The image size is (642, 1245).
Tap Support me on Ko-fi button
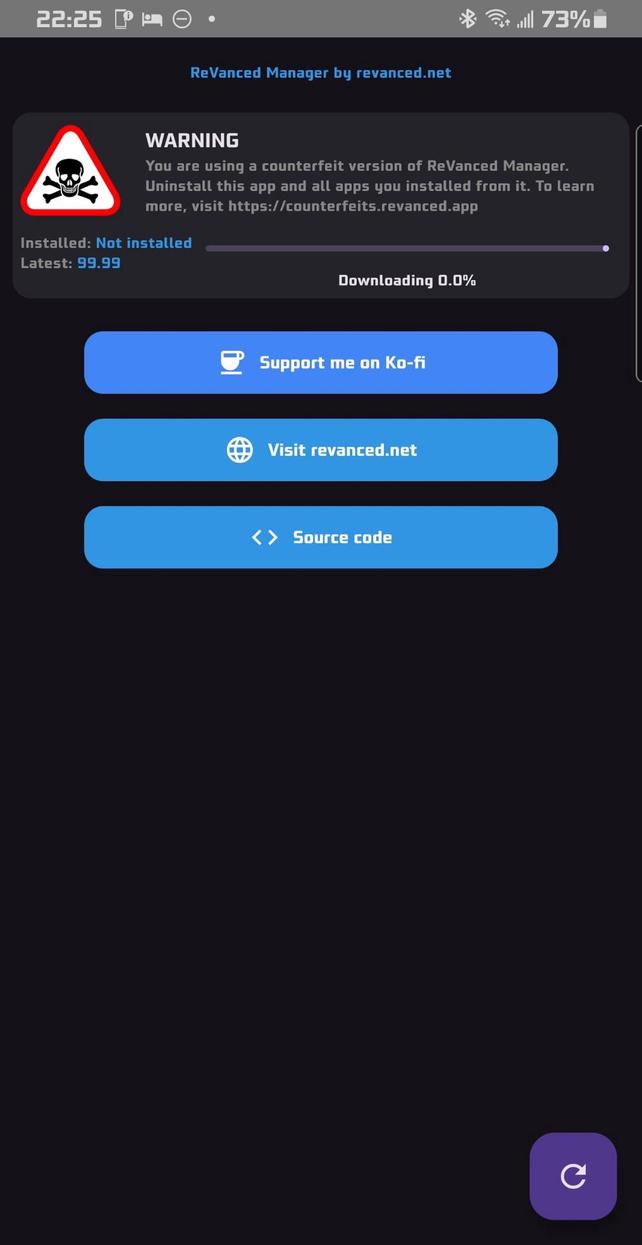tap(321, 362)
